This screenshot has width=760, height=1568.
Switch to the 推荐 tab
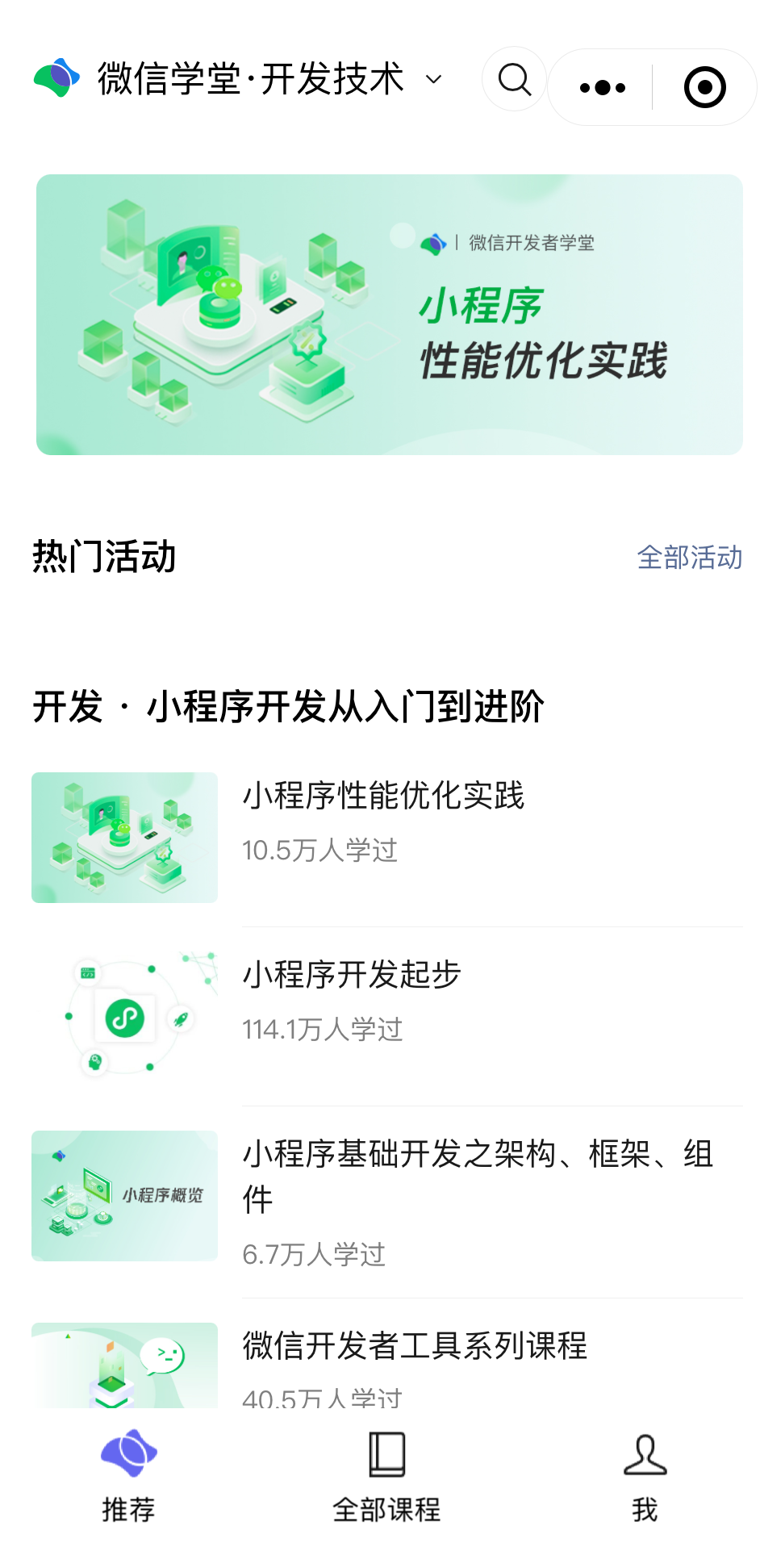[x=128, y=1476]
